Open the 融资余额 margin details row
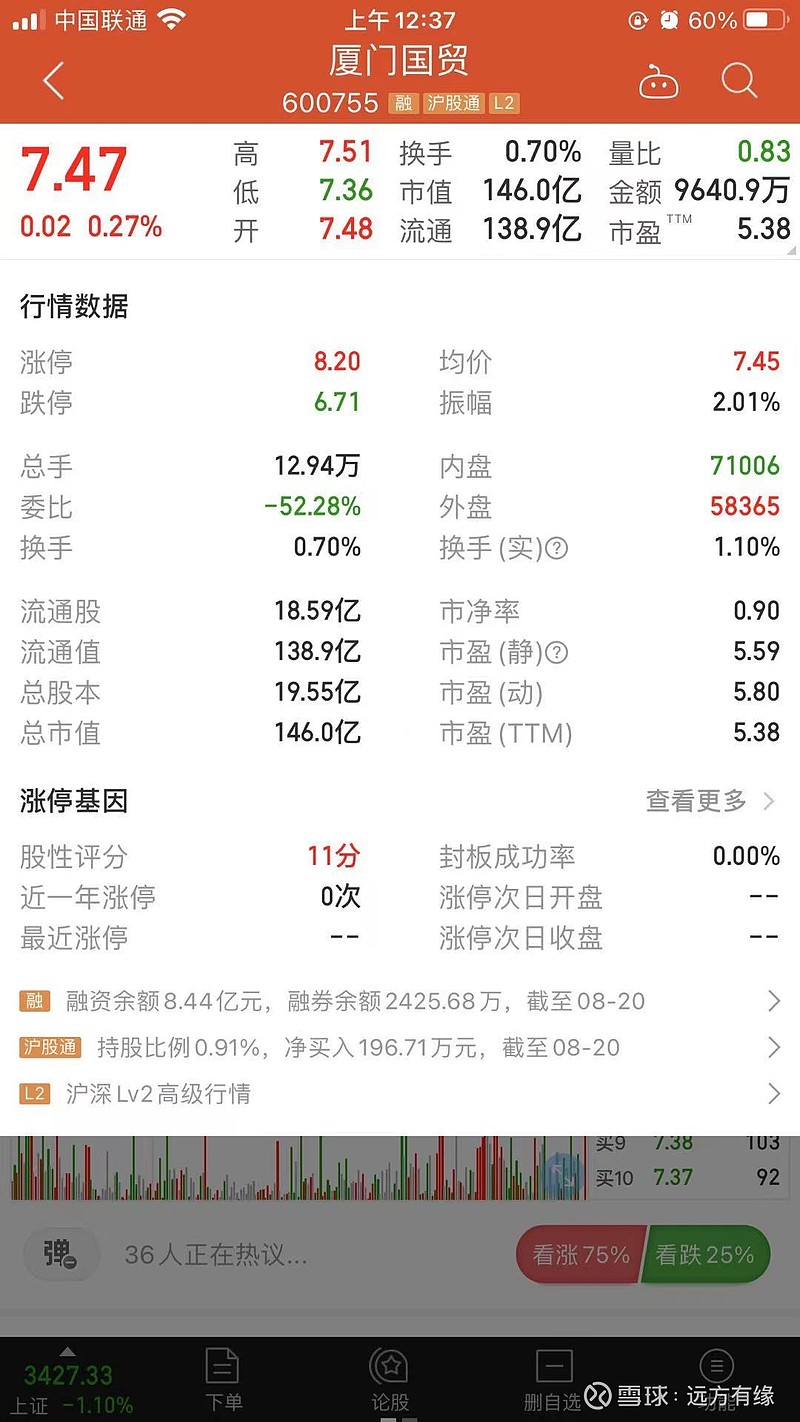Viewport: 800px width, 1422px height. pos(400,1001)
